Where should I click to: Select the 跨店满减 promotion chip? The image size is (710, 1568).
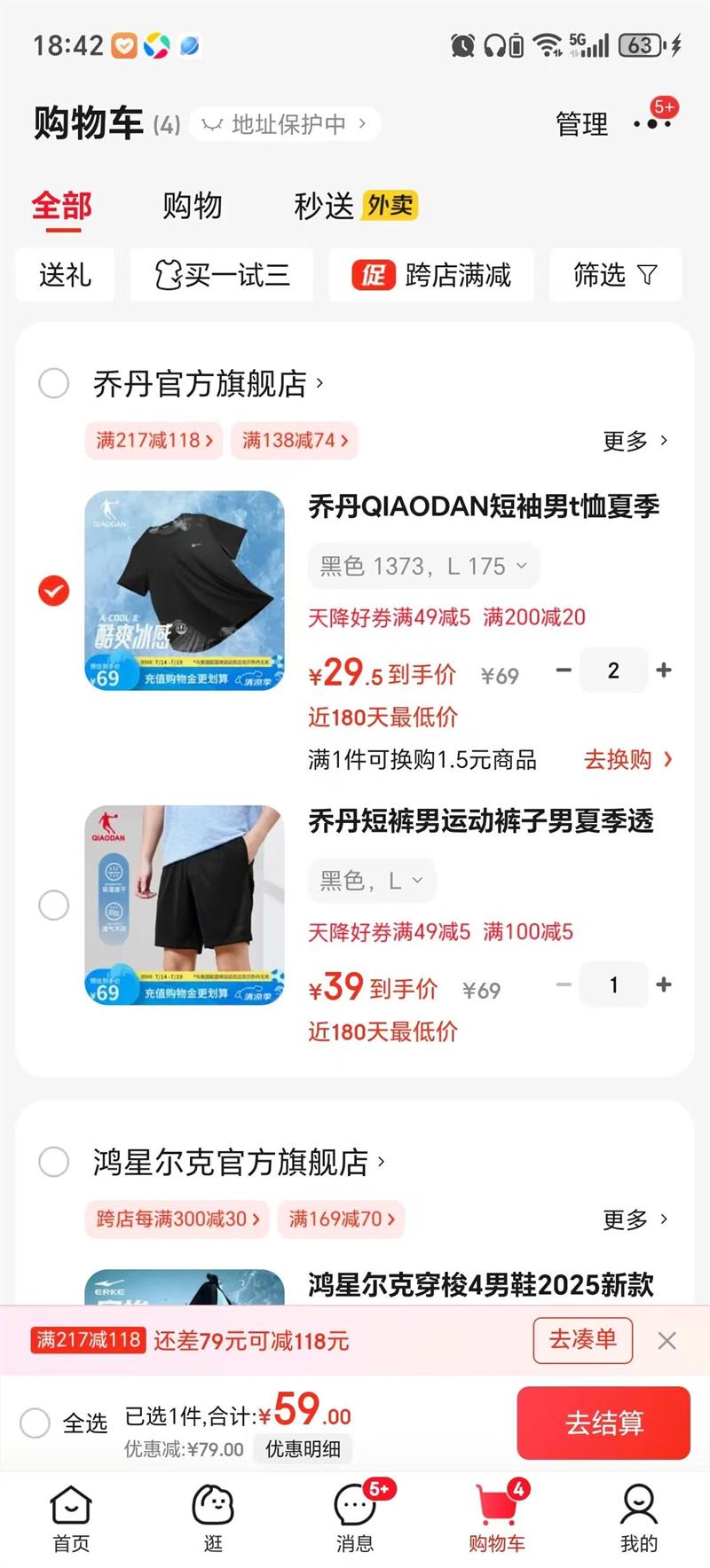(431, 275)
